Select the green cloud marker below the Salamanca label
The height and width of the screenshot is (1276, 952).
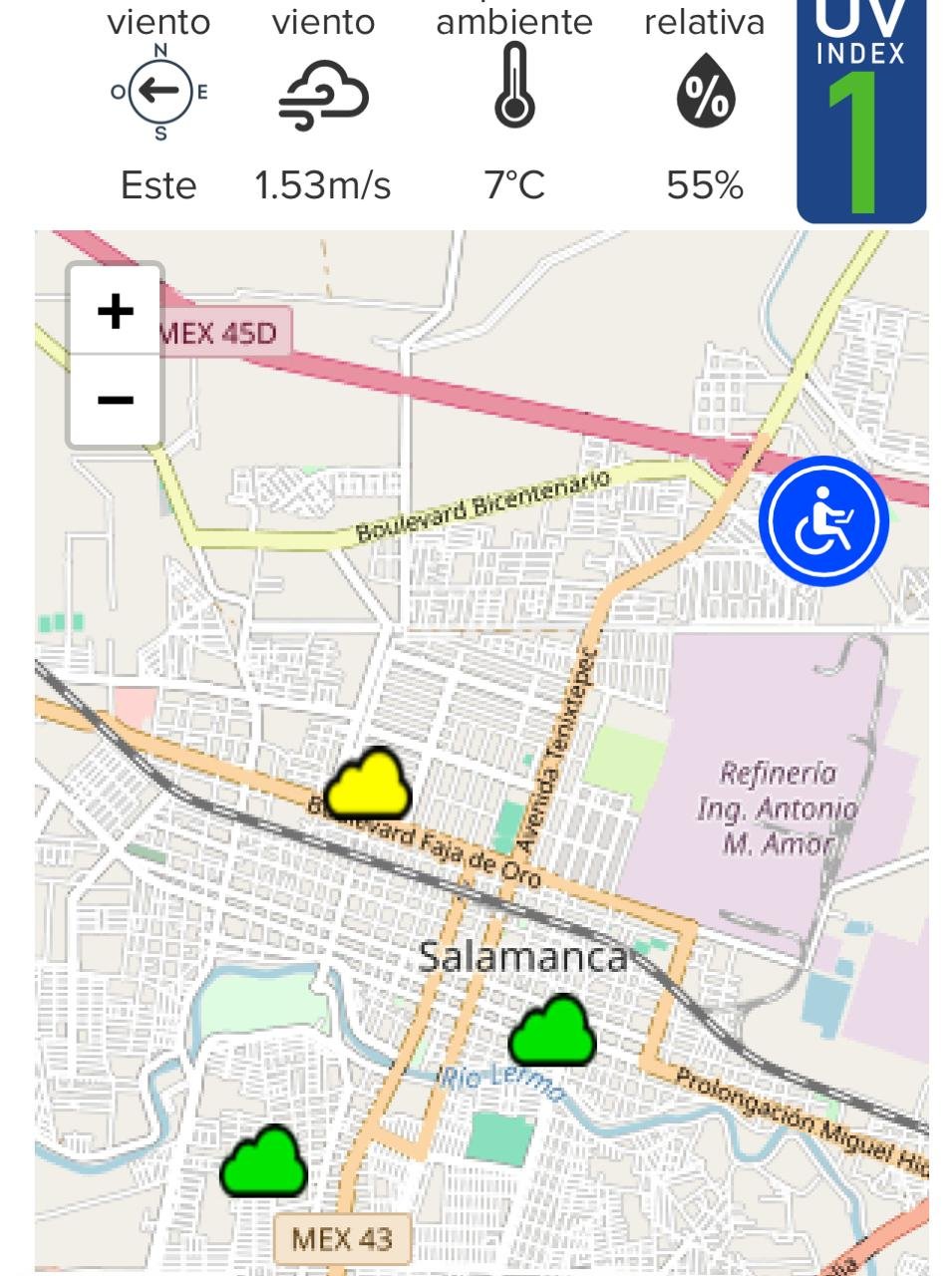coord(552,1032)
